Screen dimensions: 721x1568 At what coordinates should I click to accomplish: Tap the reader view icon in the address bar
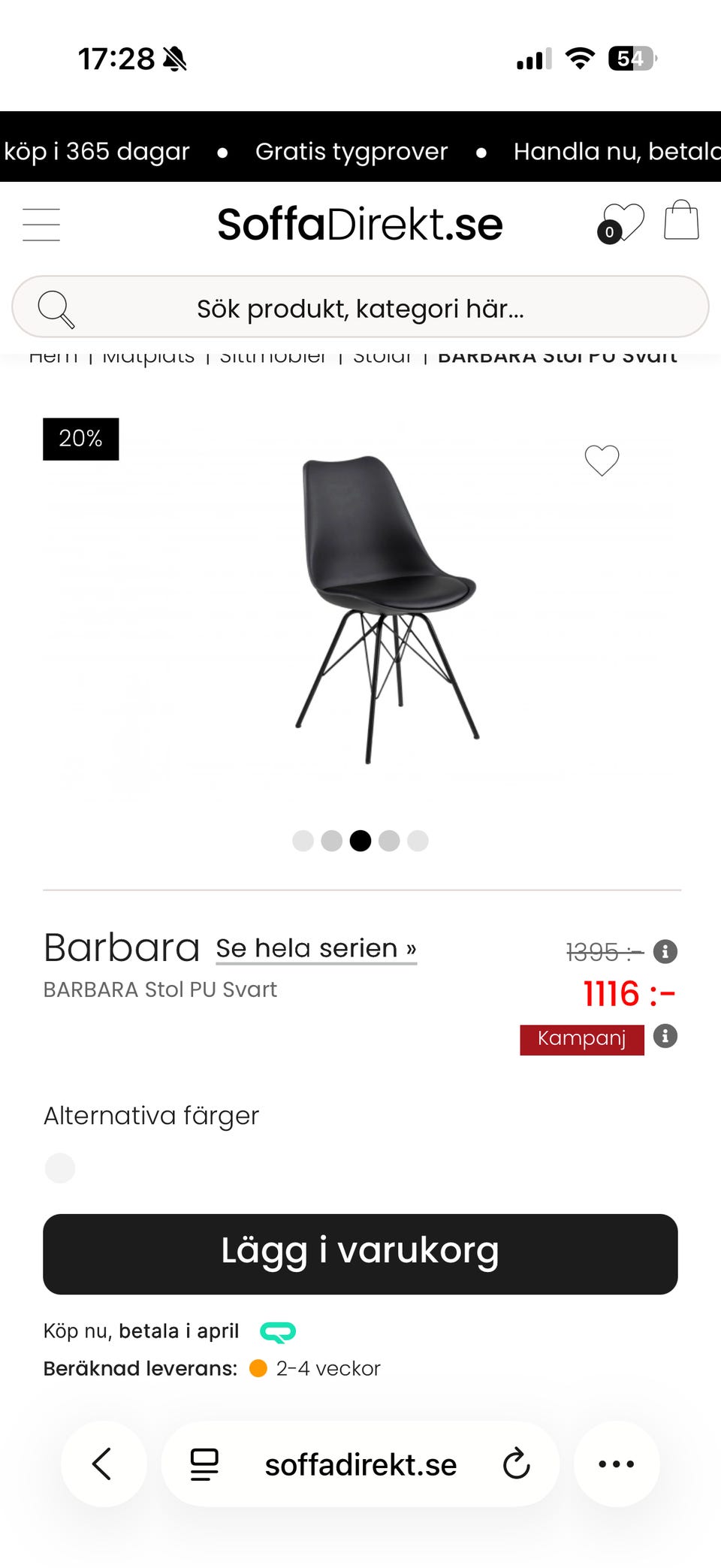coord(202,1464)
